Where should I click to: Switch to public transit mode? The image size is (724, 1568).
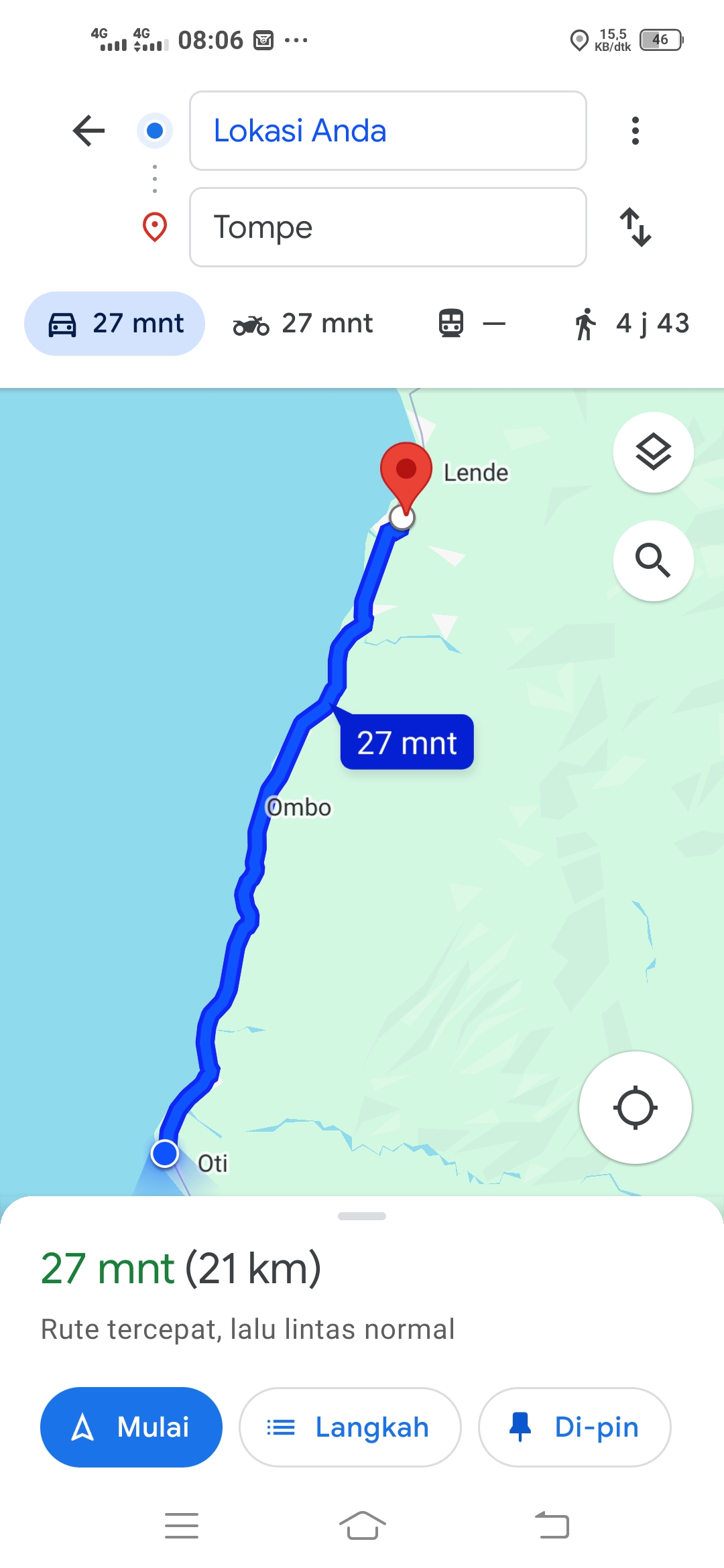(472, 324)
